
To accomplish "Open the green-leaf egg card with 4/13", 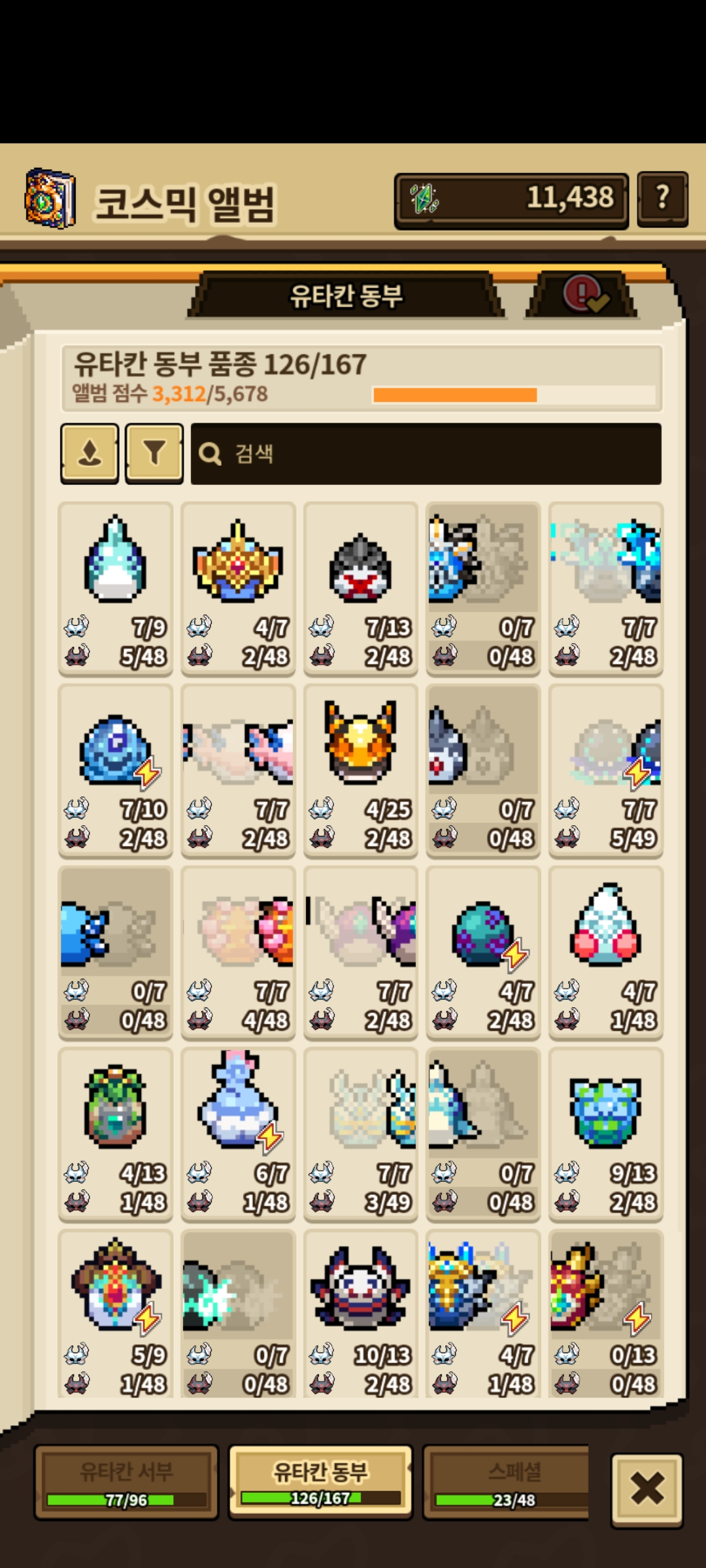I will tap(116, 1134).
